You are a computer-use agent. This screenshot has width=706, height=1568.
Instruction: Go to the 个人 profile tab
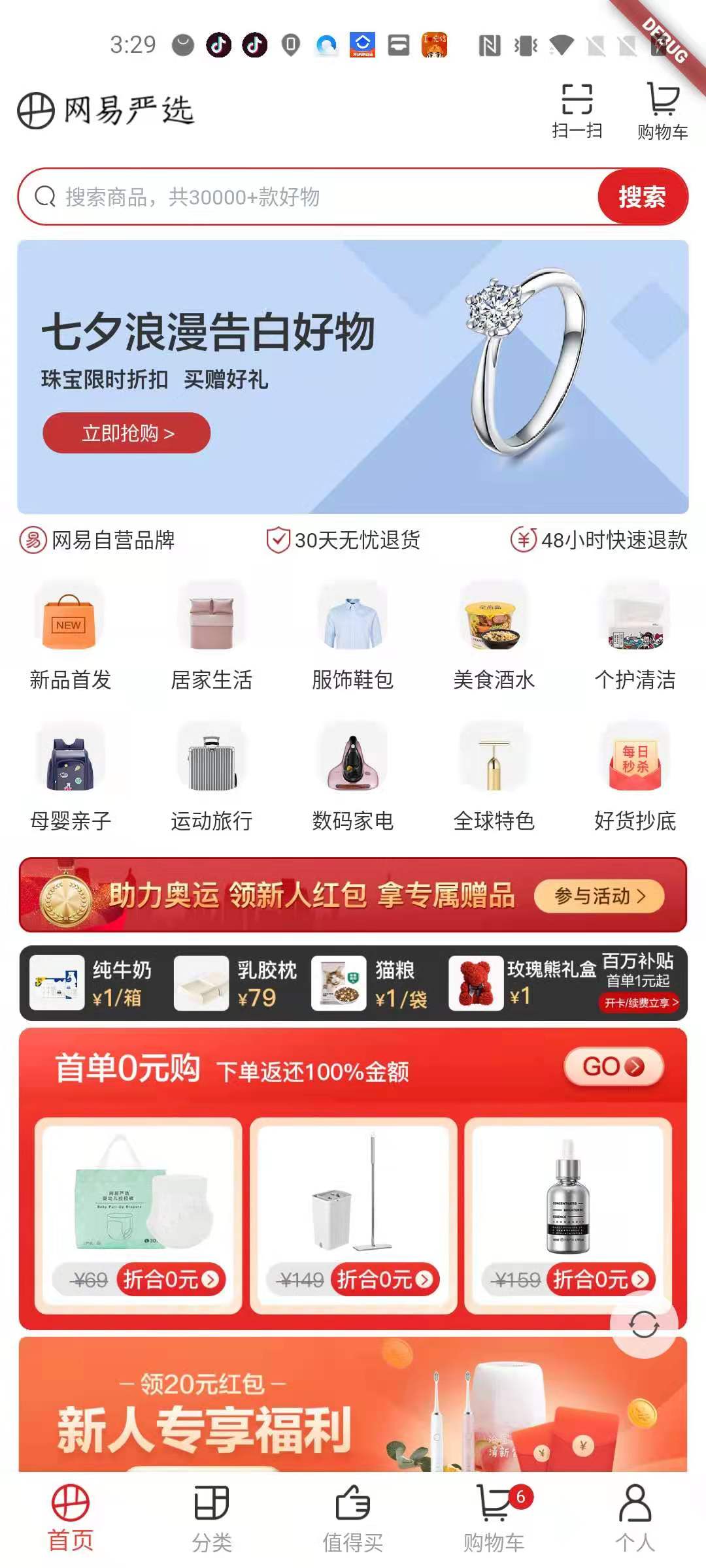point(635,1518)
